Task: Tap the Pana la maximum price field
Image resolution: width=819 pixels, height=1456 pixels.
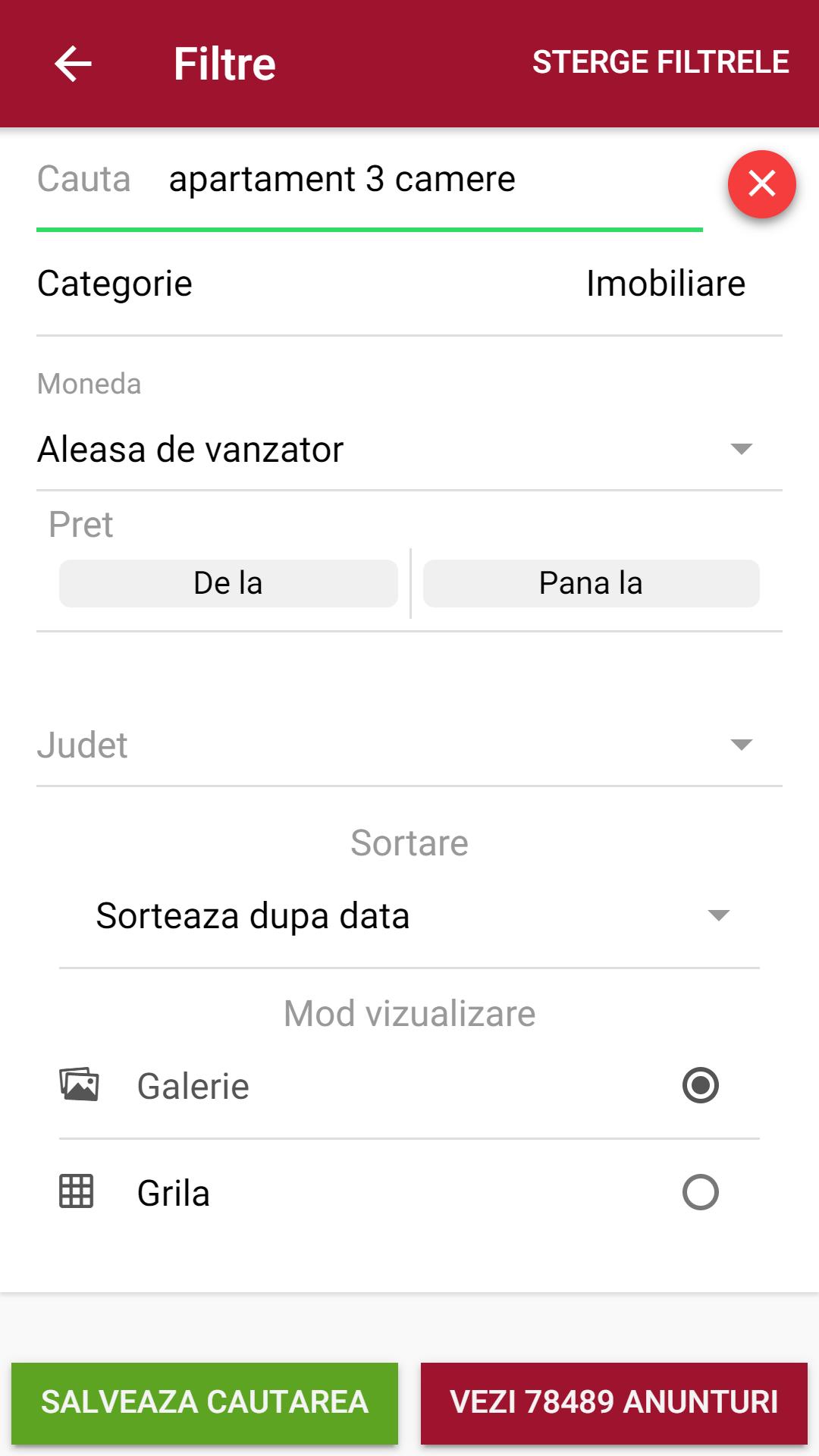Action: (x=591, y=583)
